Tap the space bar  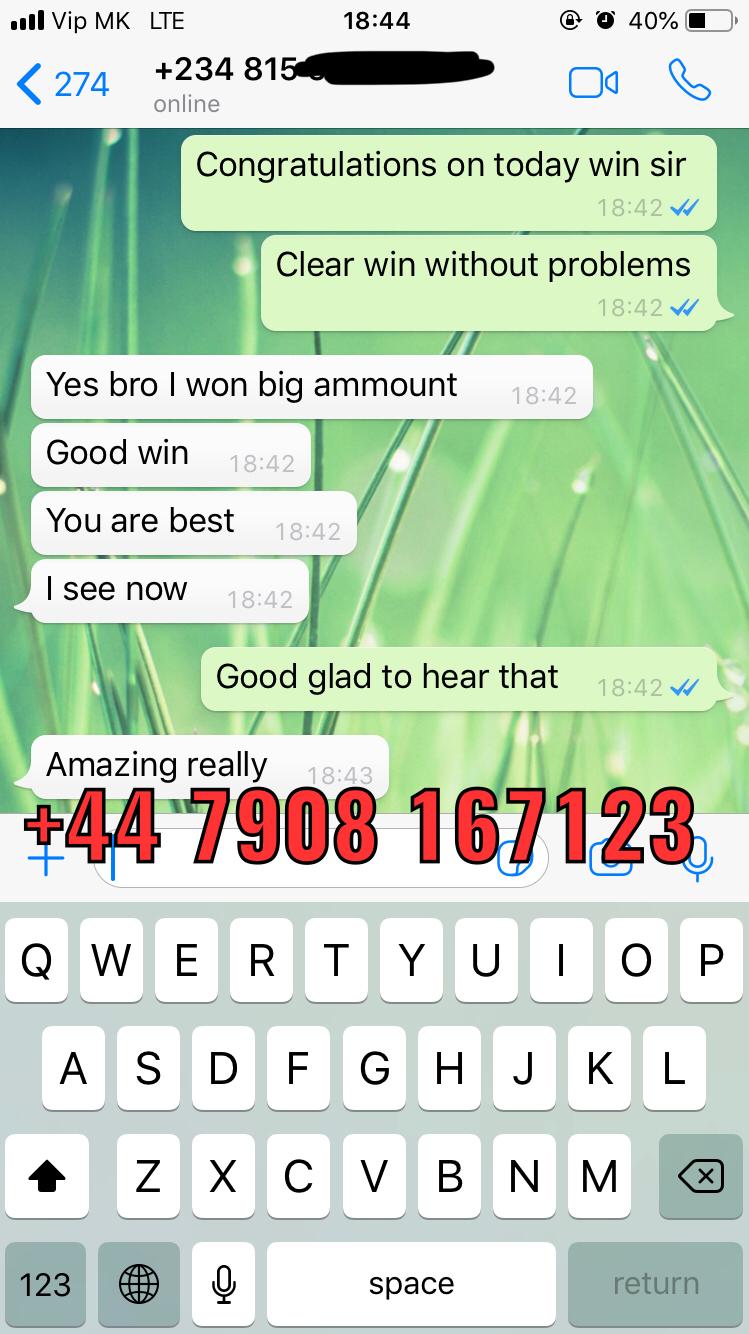pos(411,1284)
